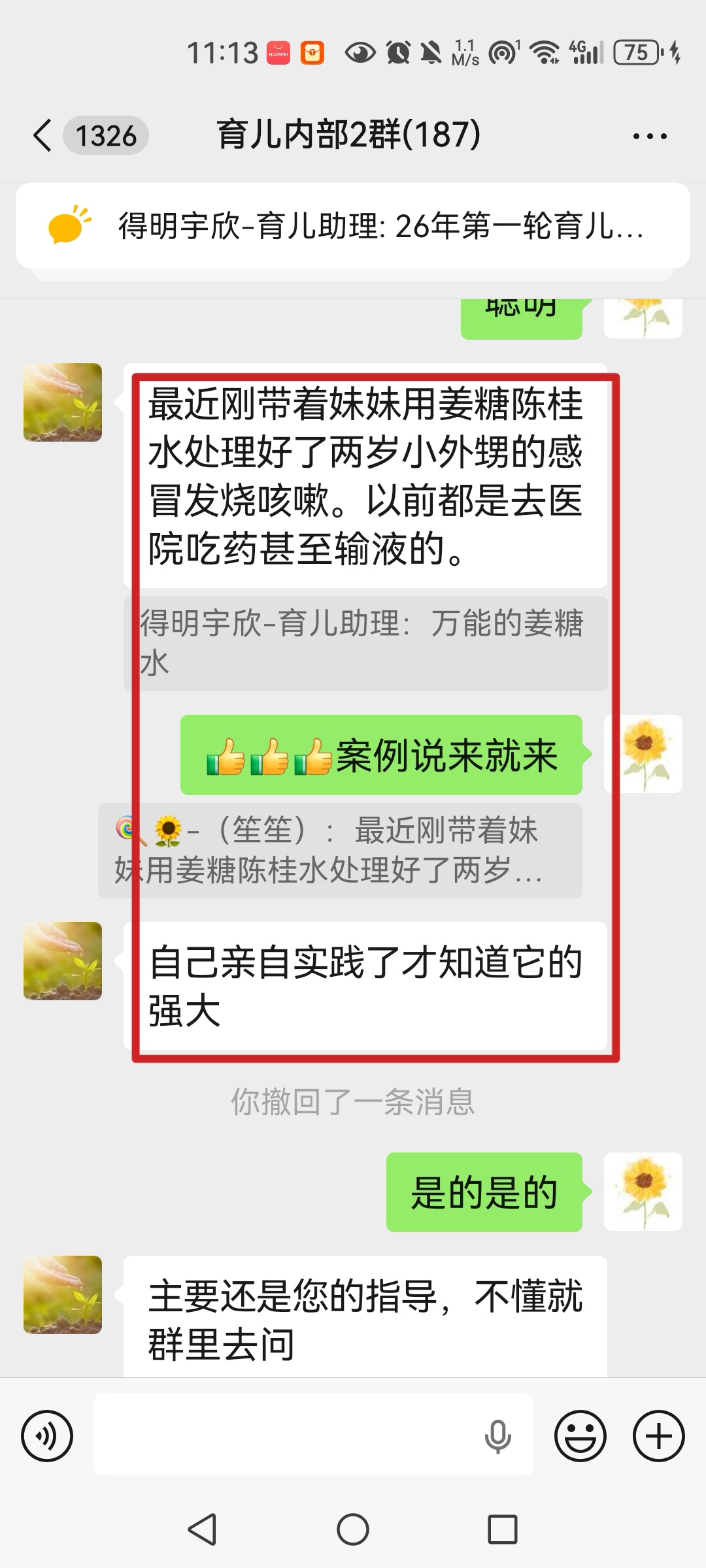Open system recent apps
The width and height of the screenshot is (706, 1568).
pos(502,1530)
